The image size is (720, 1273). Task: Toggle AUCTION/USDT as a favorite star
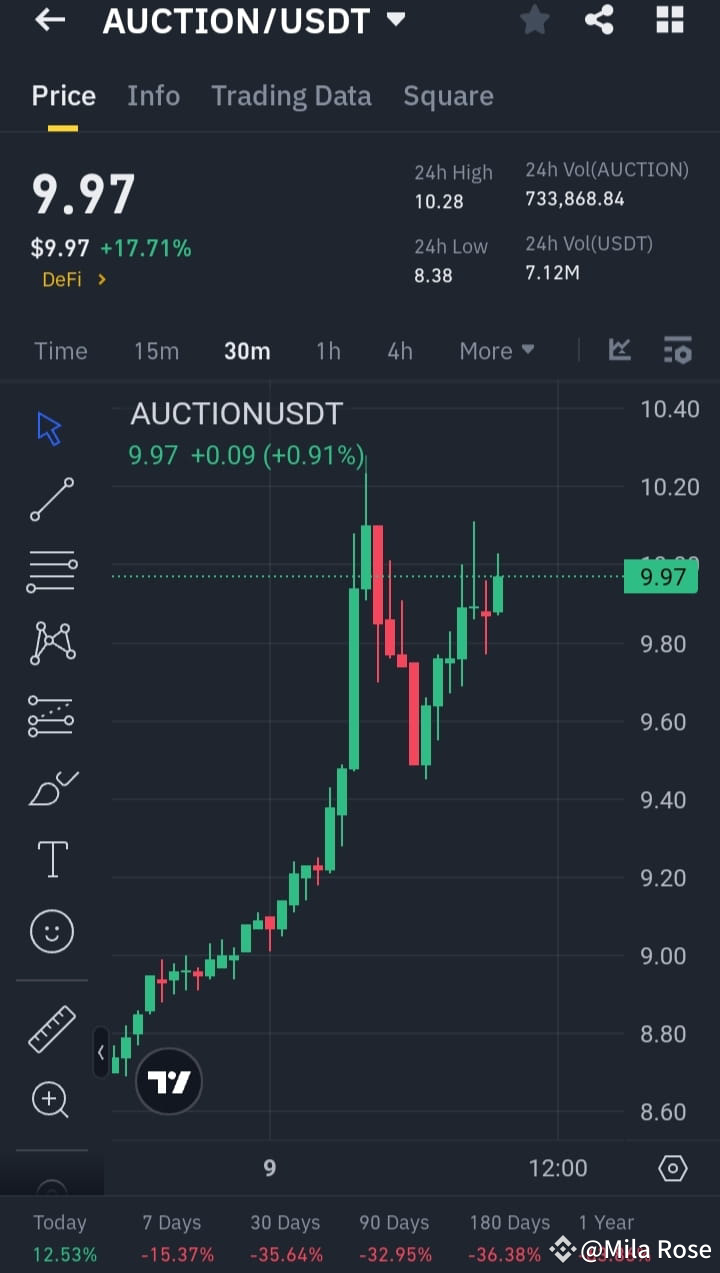coord(534,20)
